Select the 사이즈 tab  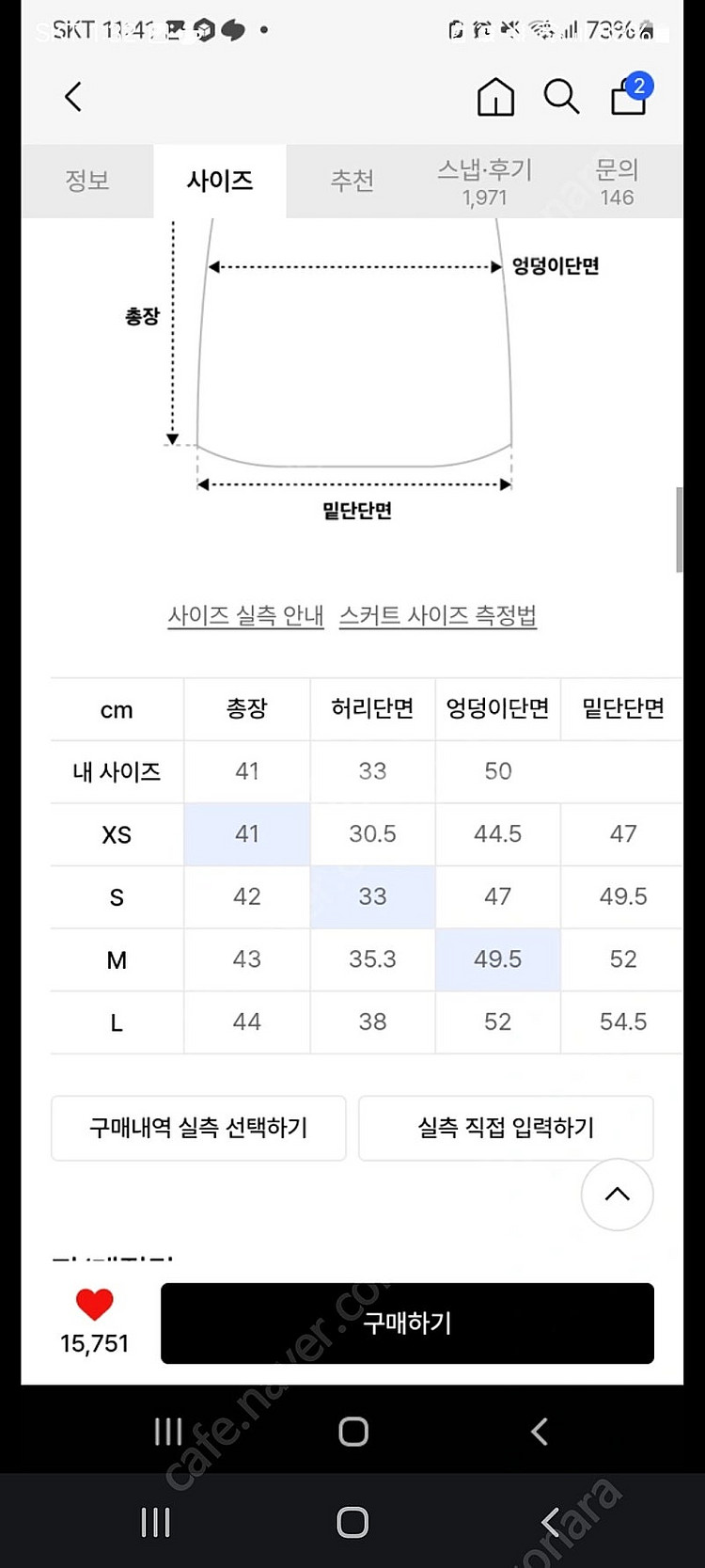coord(220,181)
